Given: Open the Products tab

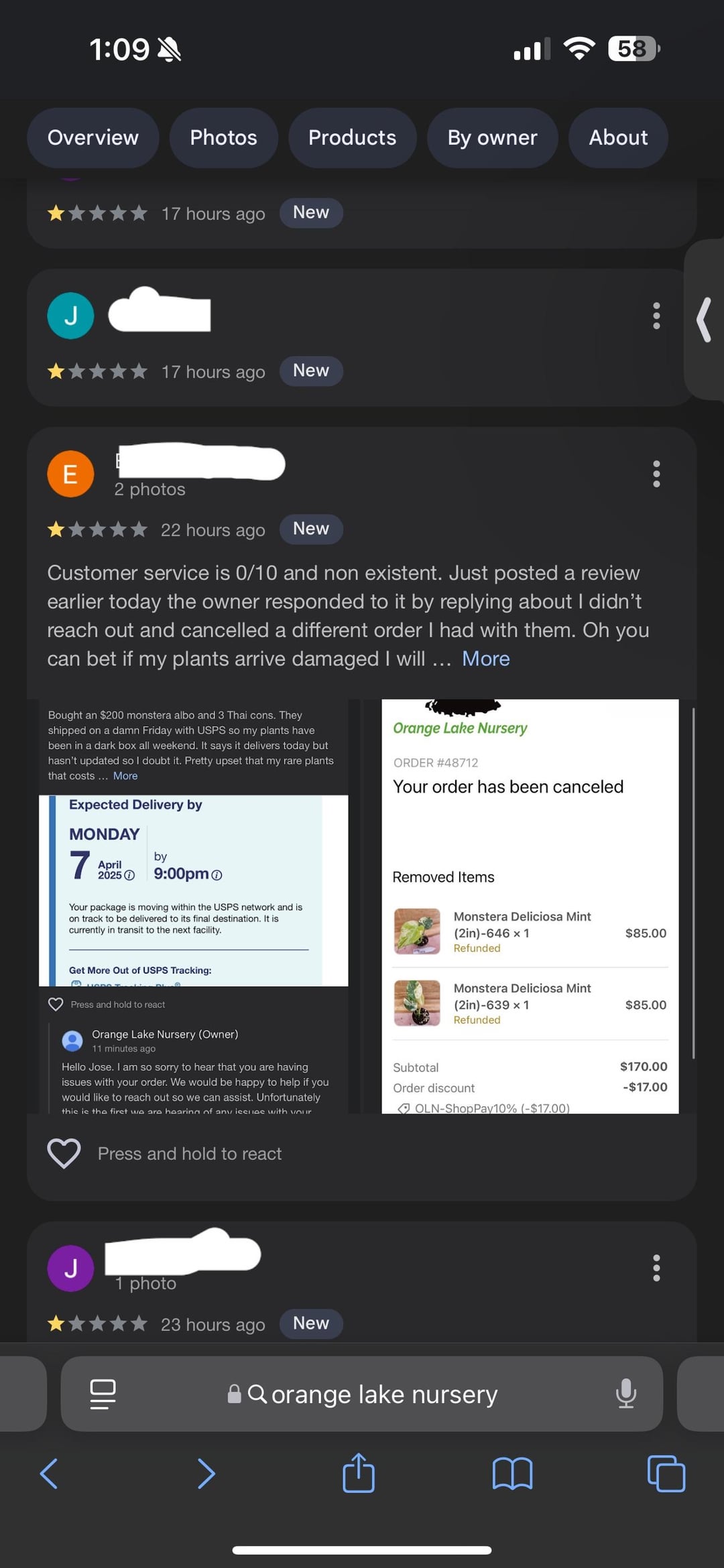Looking at the screenshot, I should (352, 138).
